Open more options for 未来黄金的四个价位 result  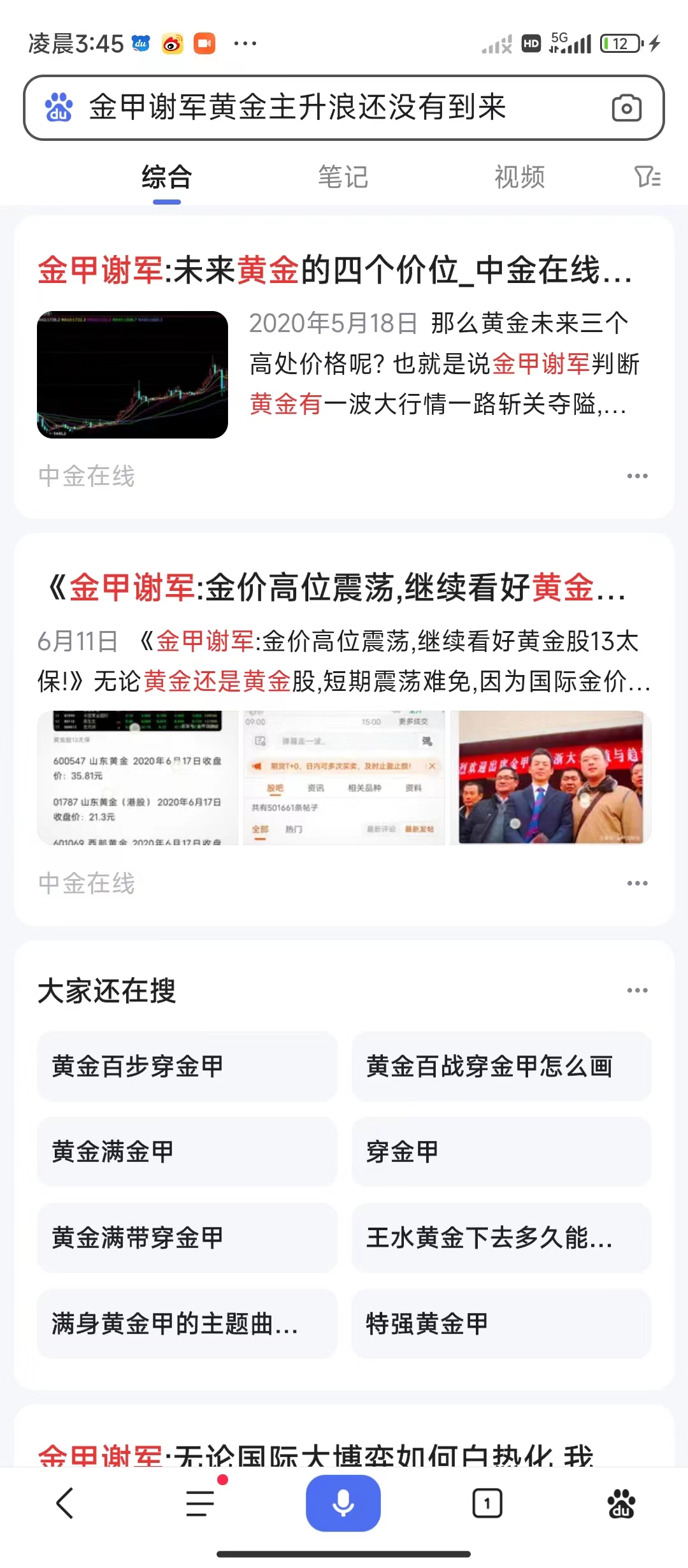click(x=637, y=476)
